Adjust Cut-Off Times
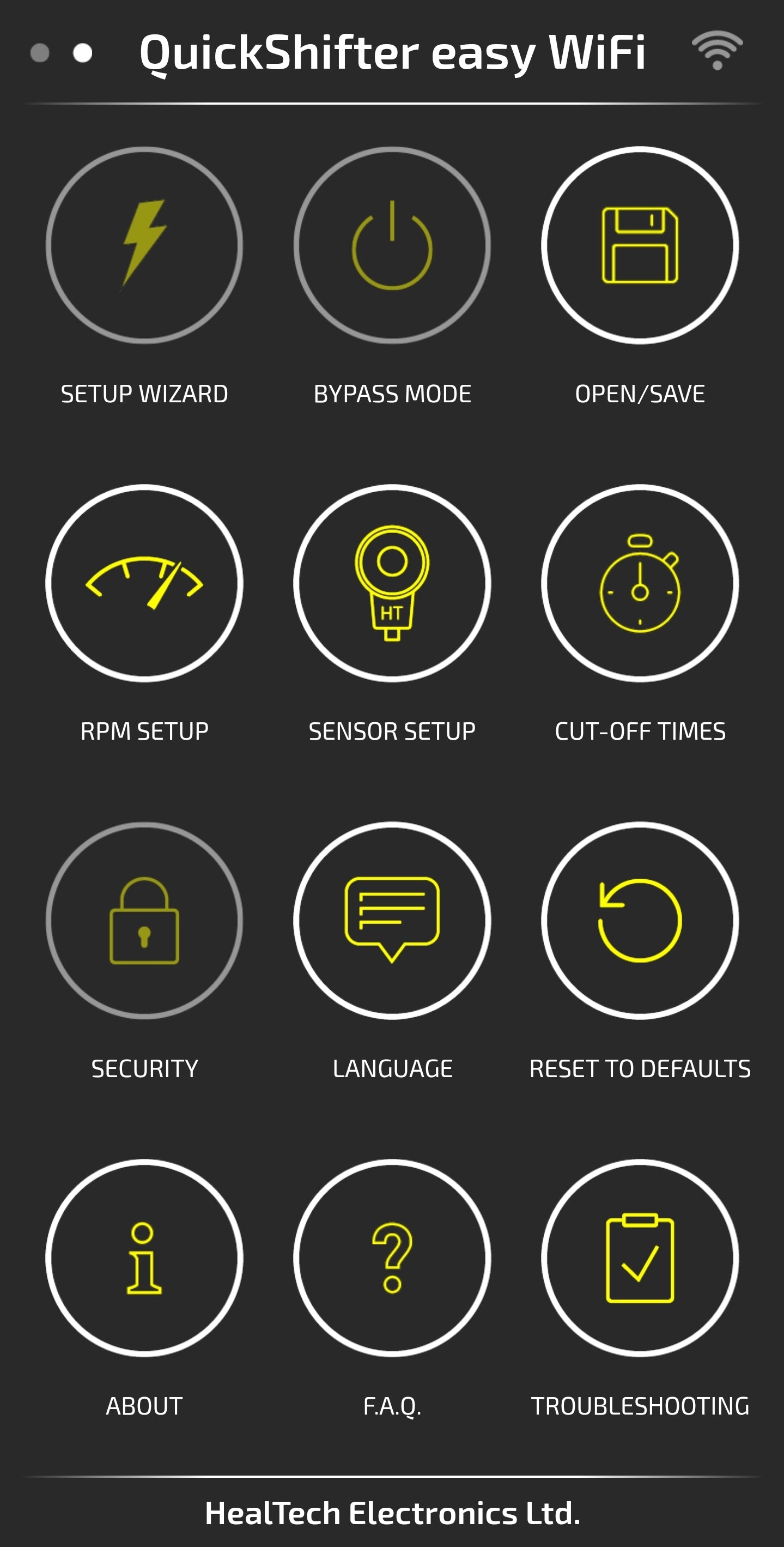 (x=640, y=583)
